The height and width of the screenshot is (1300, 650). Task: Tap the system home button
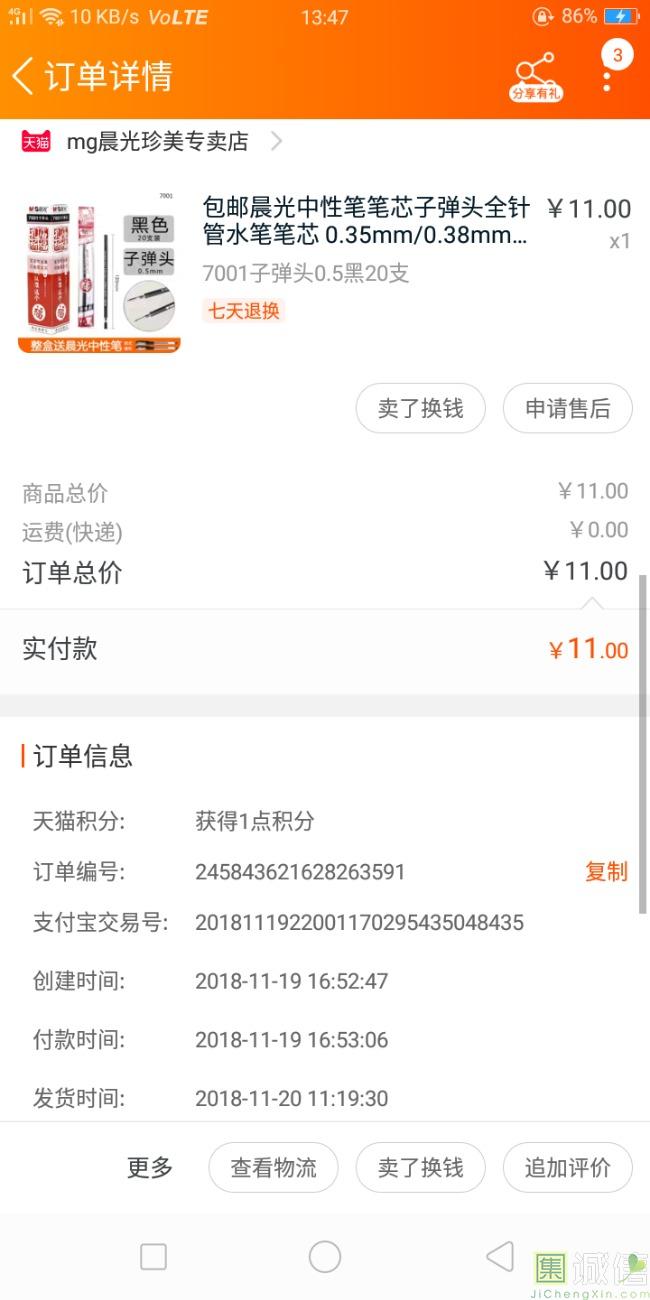(325, 1257)
